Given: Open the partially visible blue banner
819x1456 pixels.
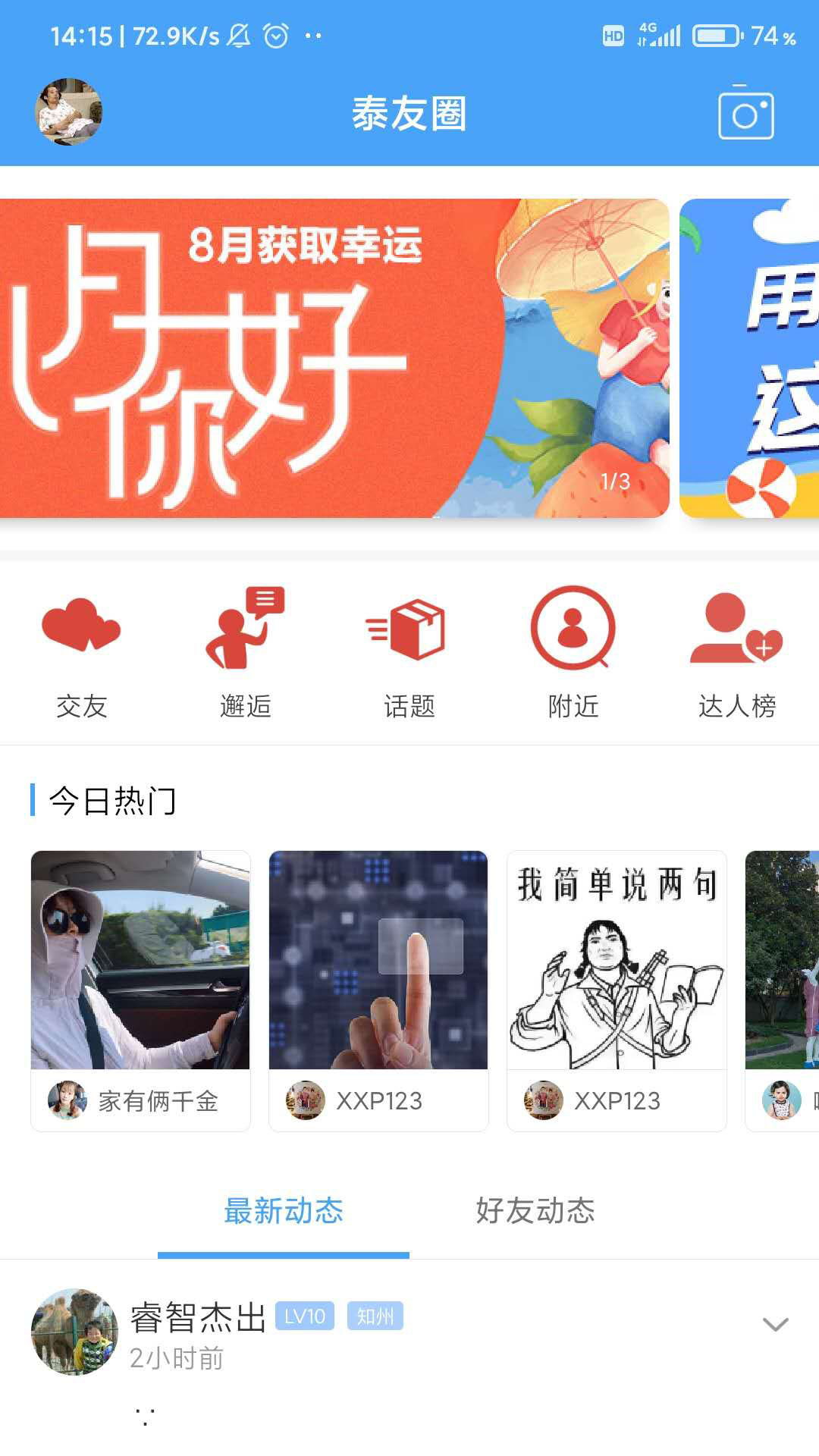Looking at the screenshot, I should (751, 358).
